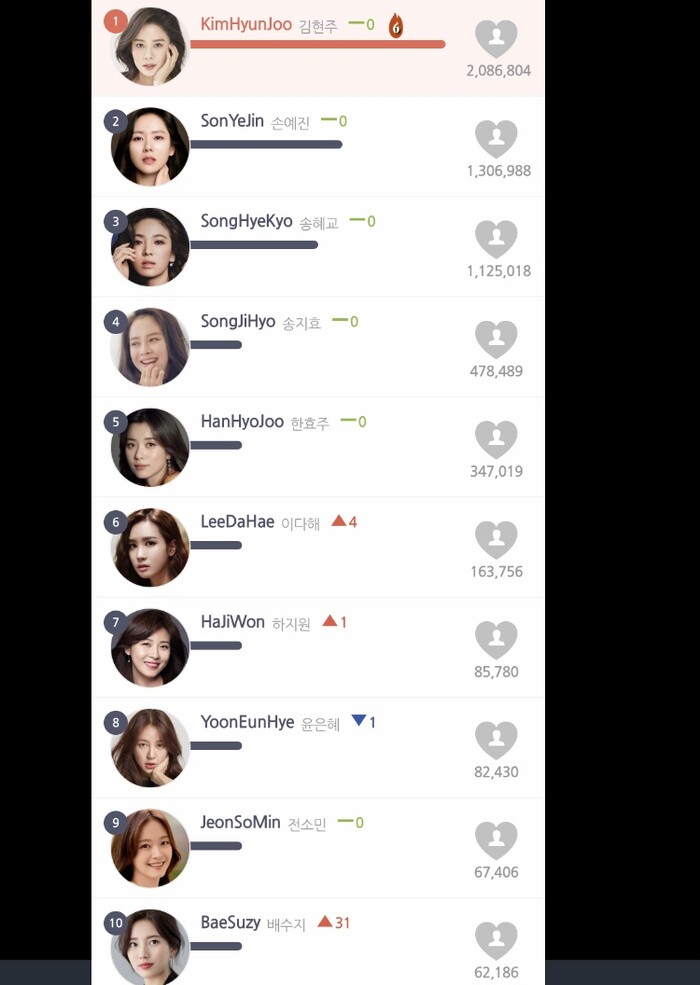Vote for HanHyoJoo using the heart

pos(496,440)
